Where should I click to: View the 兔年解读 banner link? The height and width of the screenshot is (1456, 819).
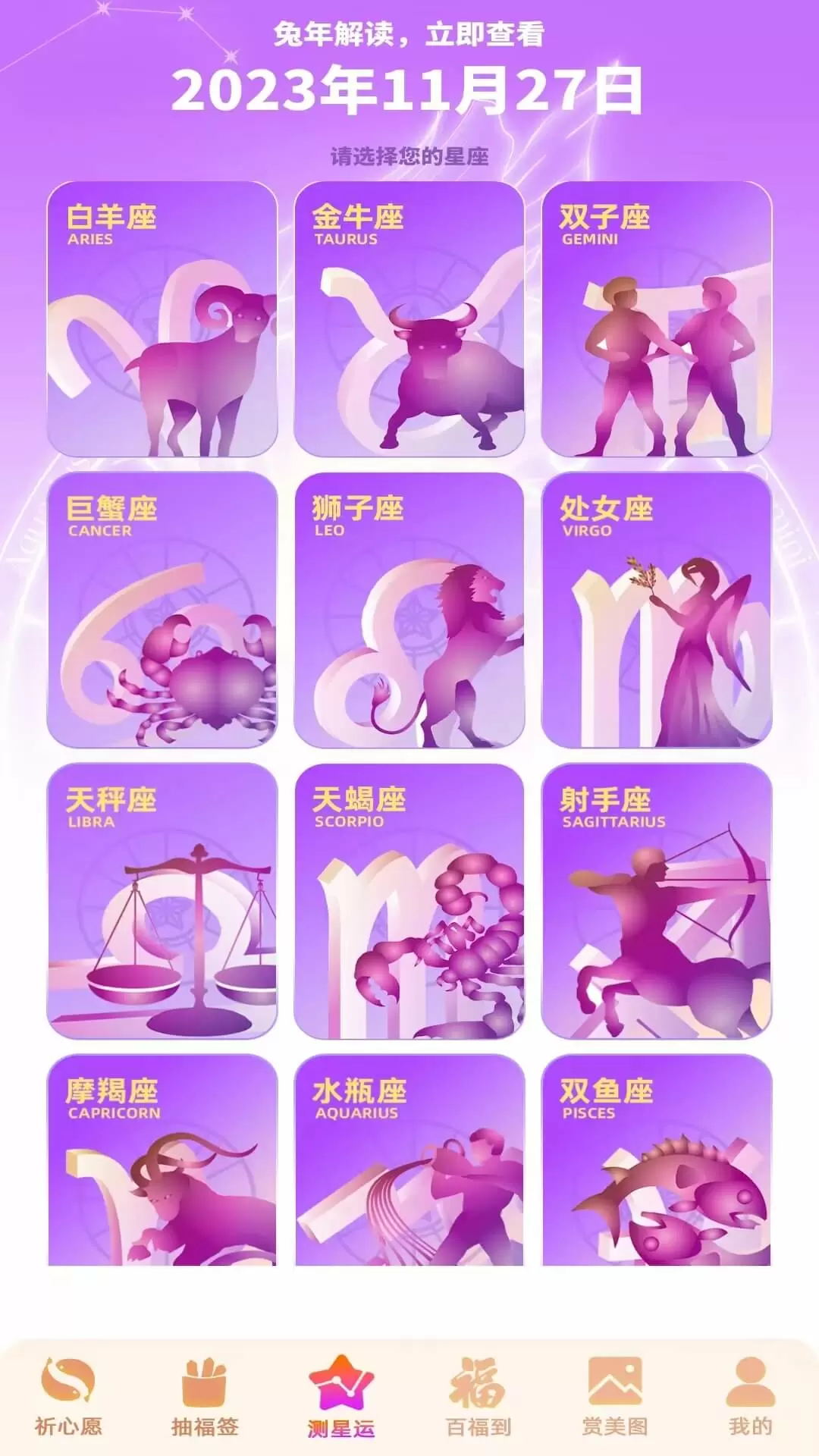[409, 35]
